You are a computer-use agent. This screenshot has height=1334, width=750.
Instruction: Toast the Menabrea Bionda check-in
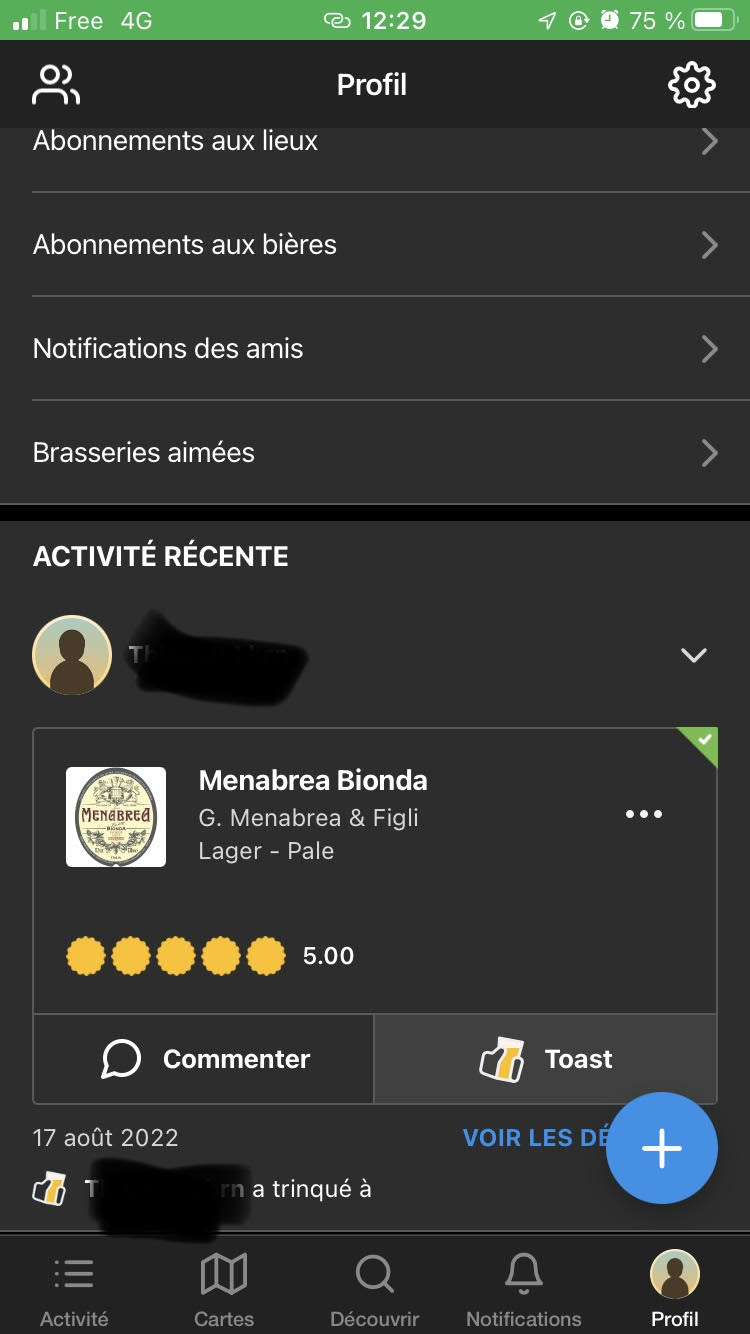click(x=546, y=1059)
